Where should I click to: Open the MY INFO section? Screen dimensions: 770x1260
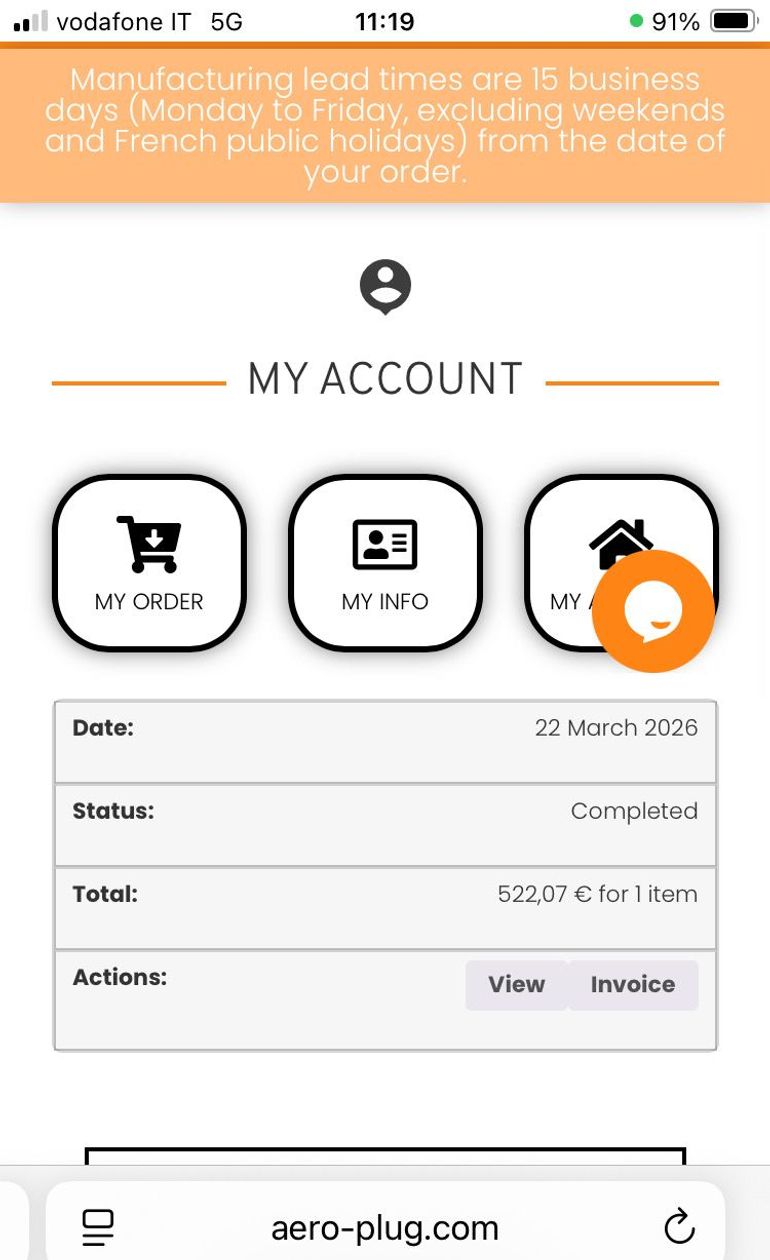(385, 563)
